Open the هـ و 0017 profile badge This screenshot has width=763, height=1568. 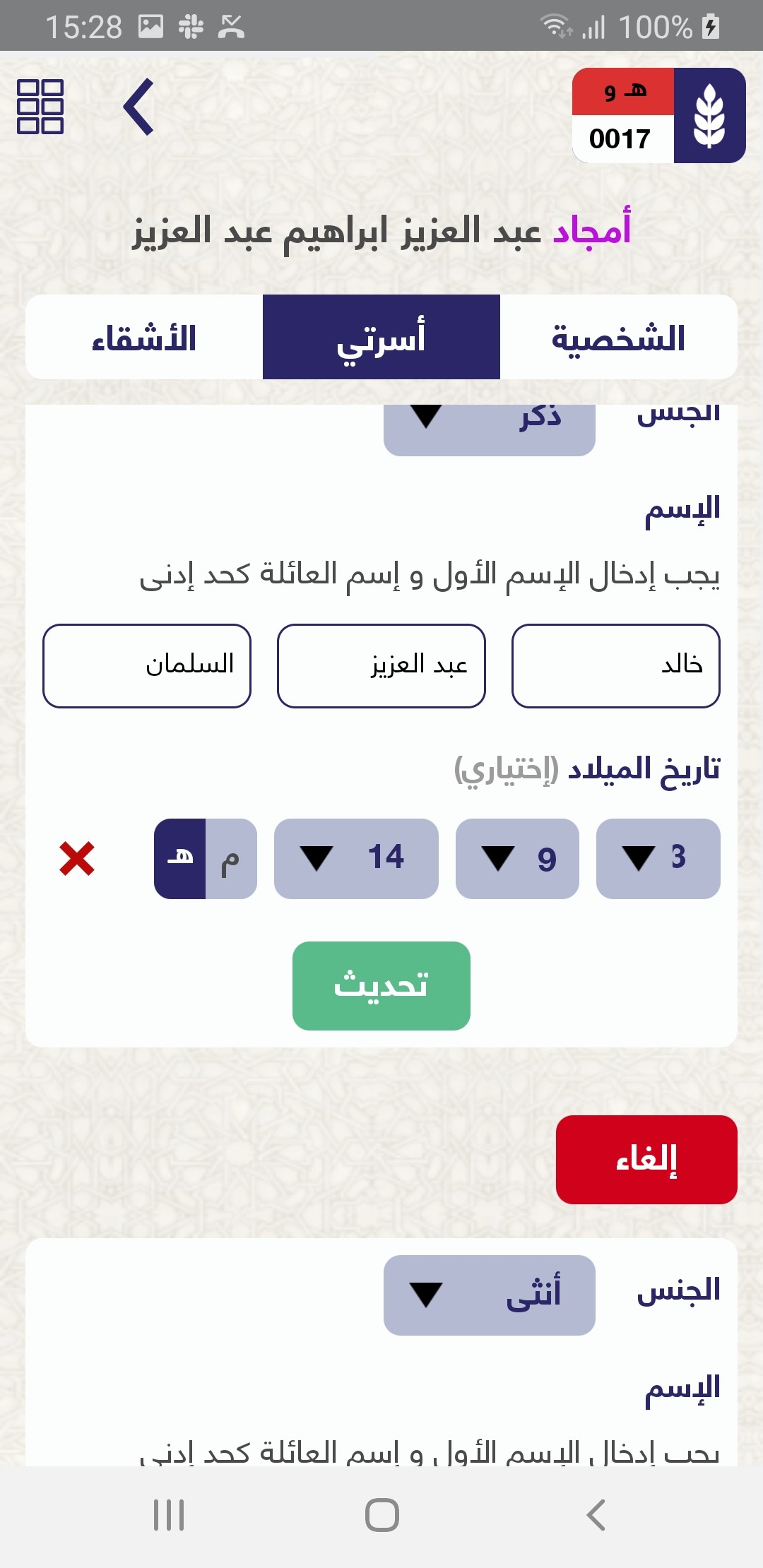[x=658, y=116]
